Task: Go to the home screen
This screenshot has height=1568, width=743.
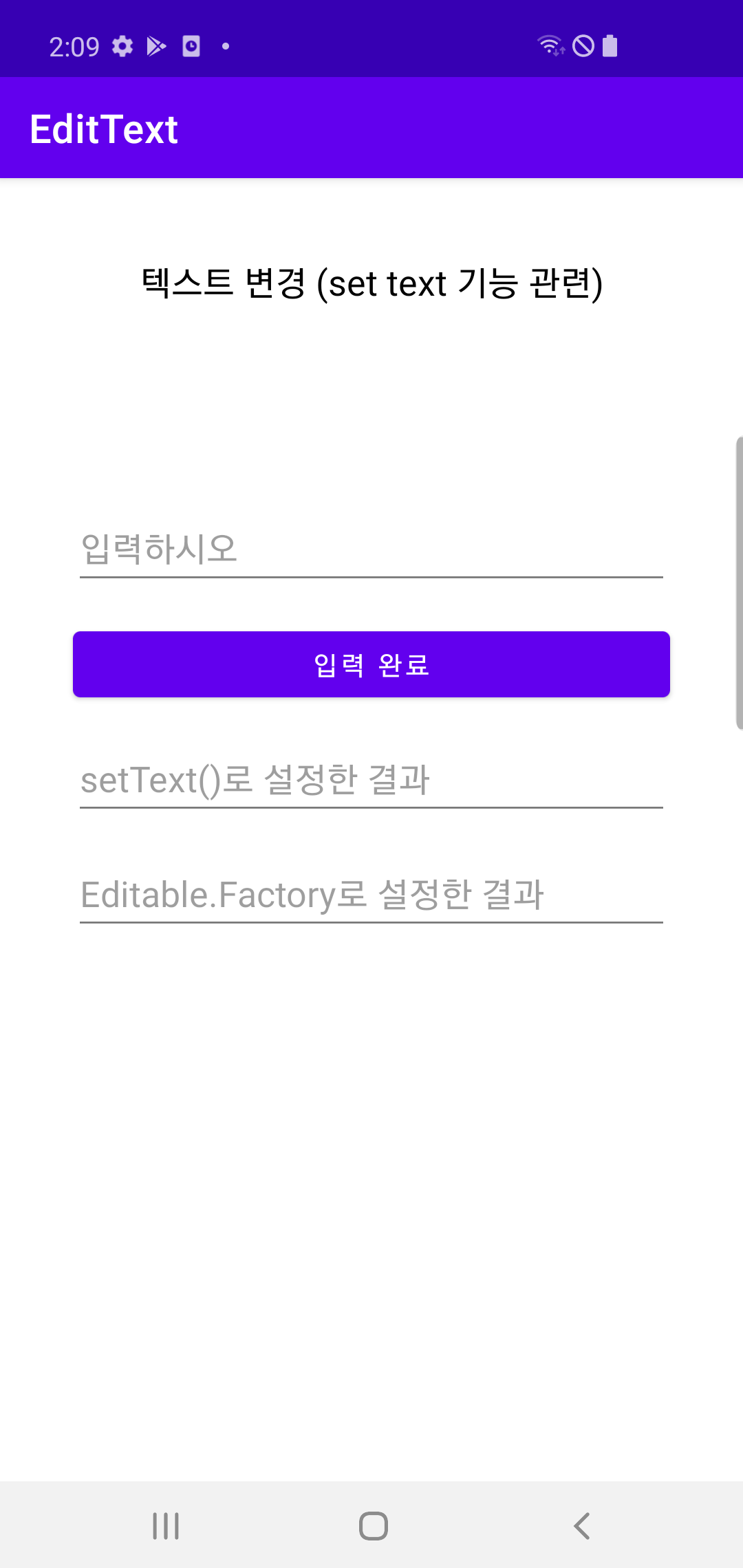Action: pos(373,1525)
